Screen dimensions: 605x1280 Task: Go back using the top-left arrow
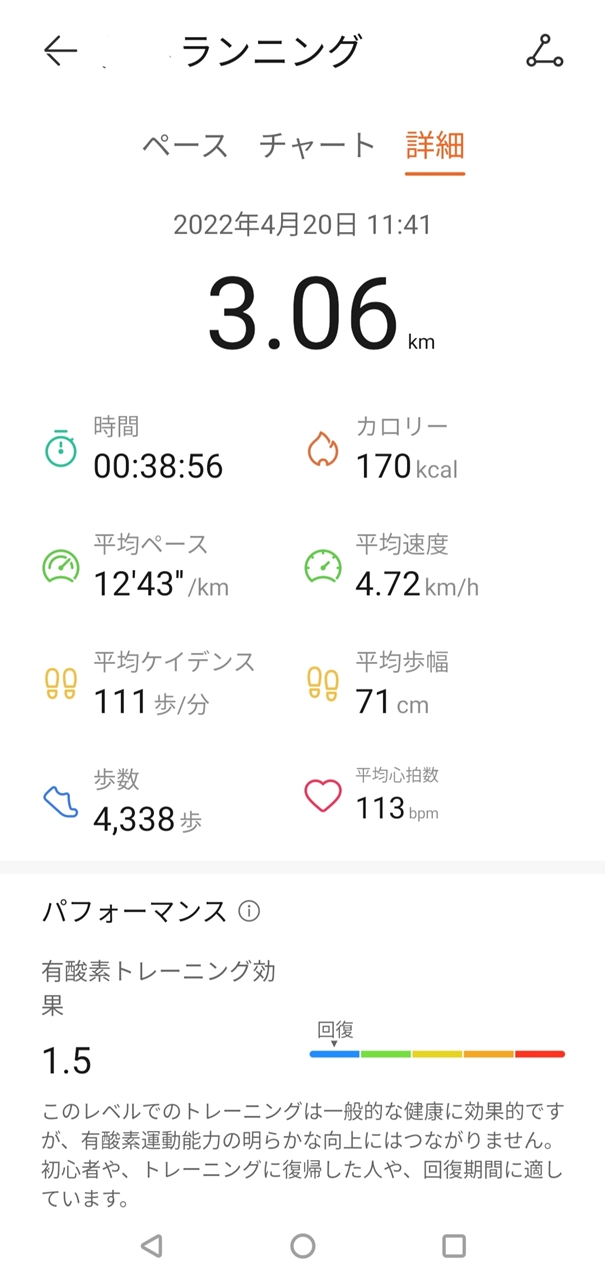[61, 52]
